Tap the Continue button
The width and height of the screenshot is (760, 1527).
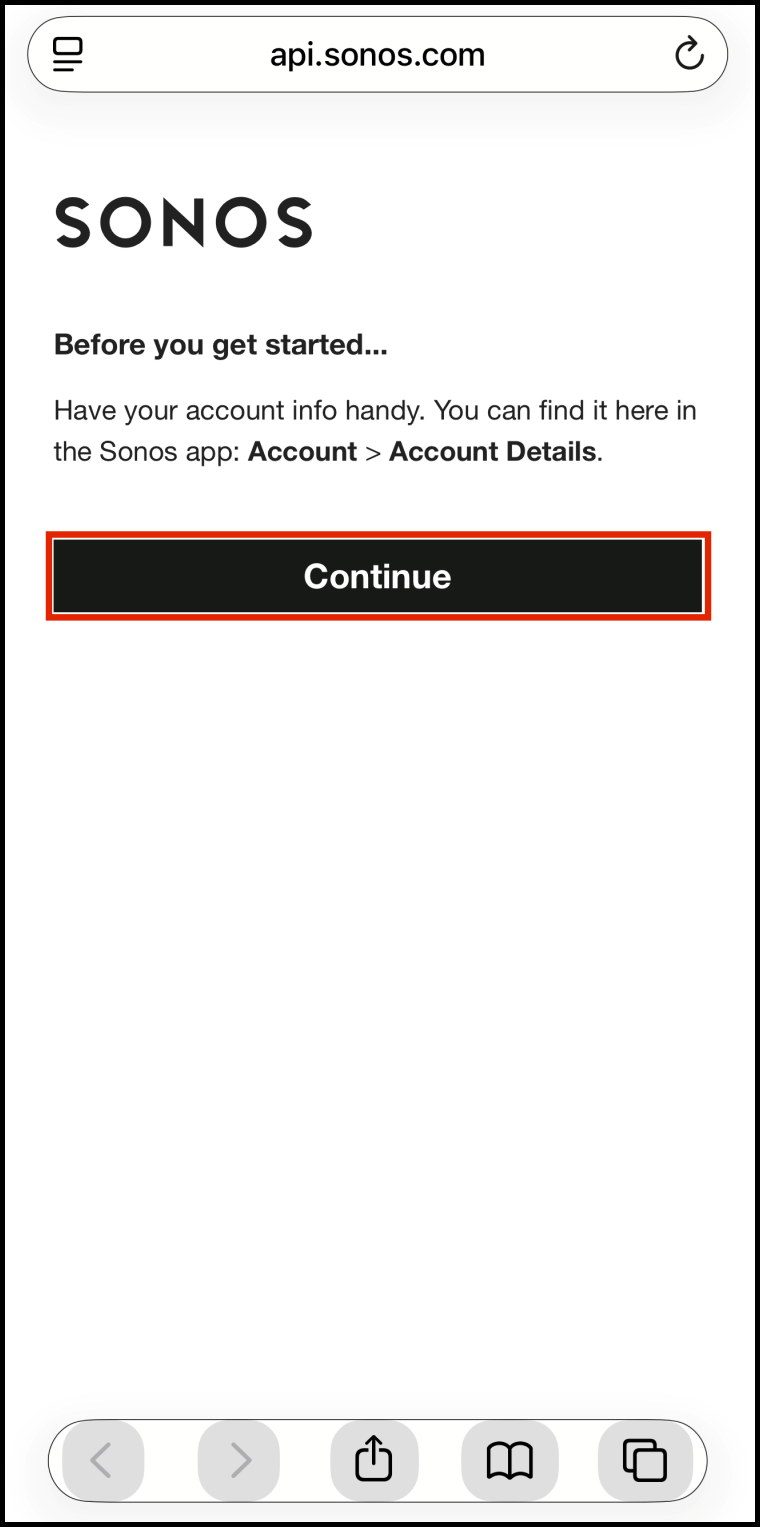point(378,576)
